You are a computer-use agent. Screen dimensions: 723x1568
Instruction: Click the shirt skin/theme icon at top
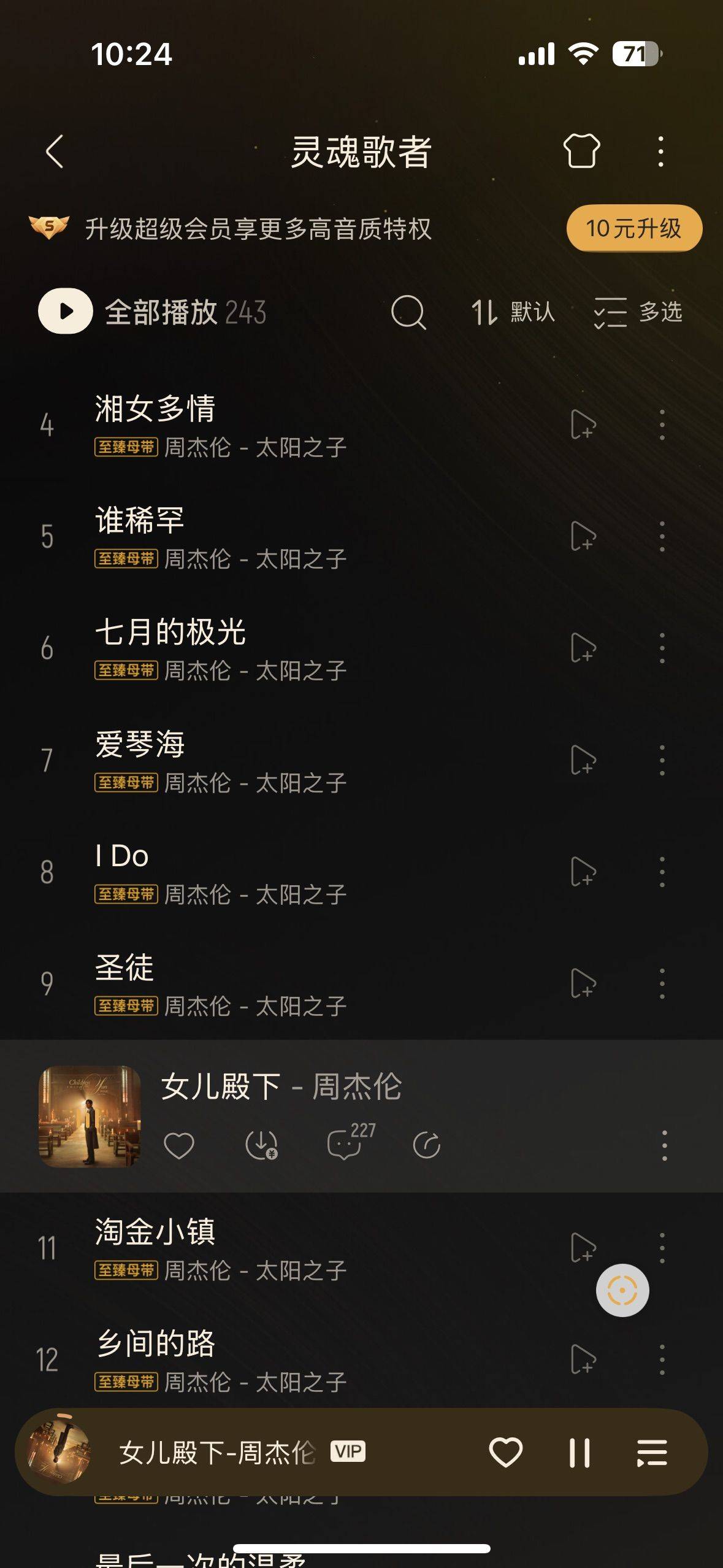(581, 153)
